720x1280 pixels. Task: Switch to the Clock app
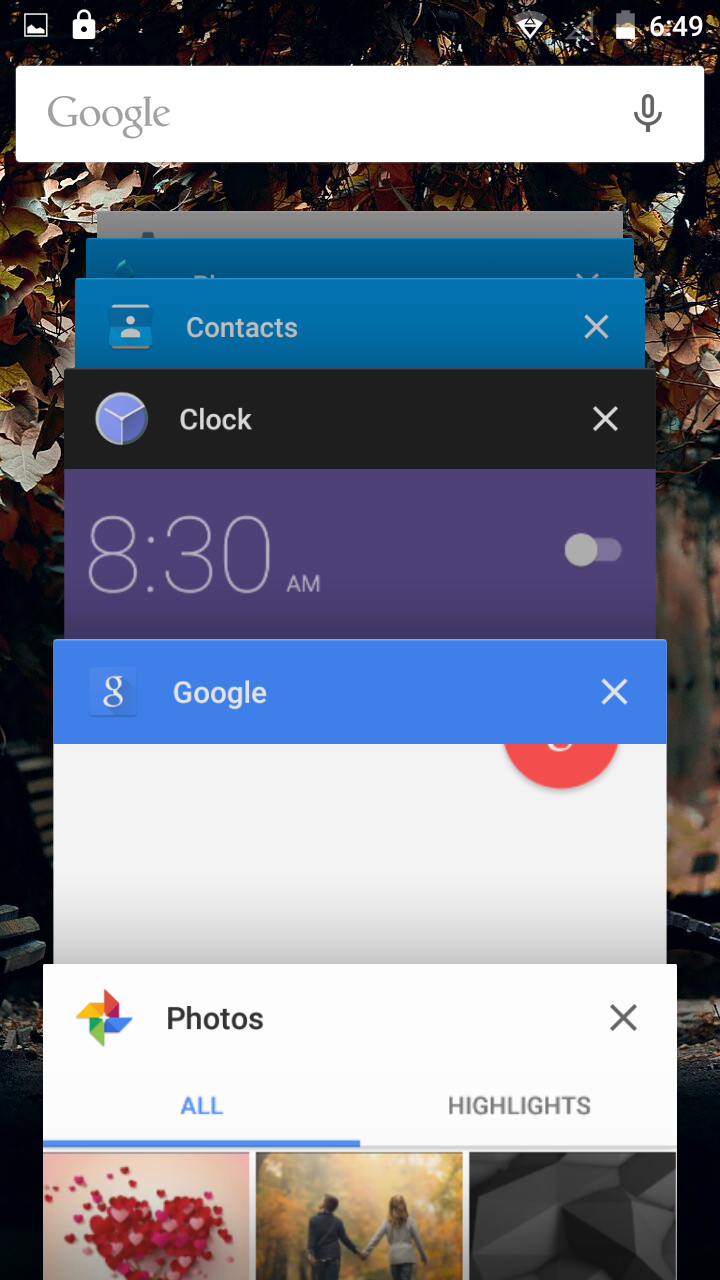216,420
